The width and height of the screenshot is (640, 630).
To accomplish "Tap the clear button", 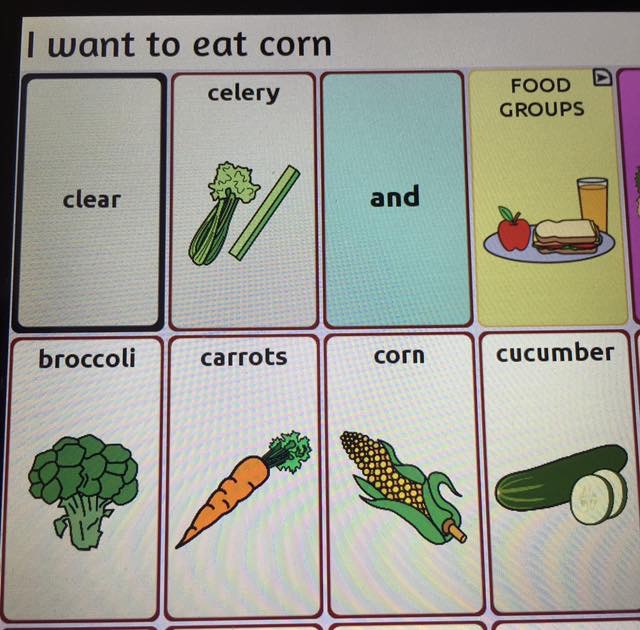I will pyautogui.click(x=88, y=201).
